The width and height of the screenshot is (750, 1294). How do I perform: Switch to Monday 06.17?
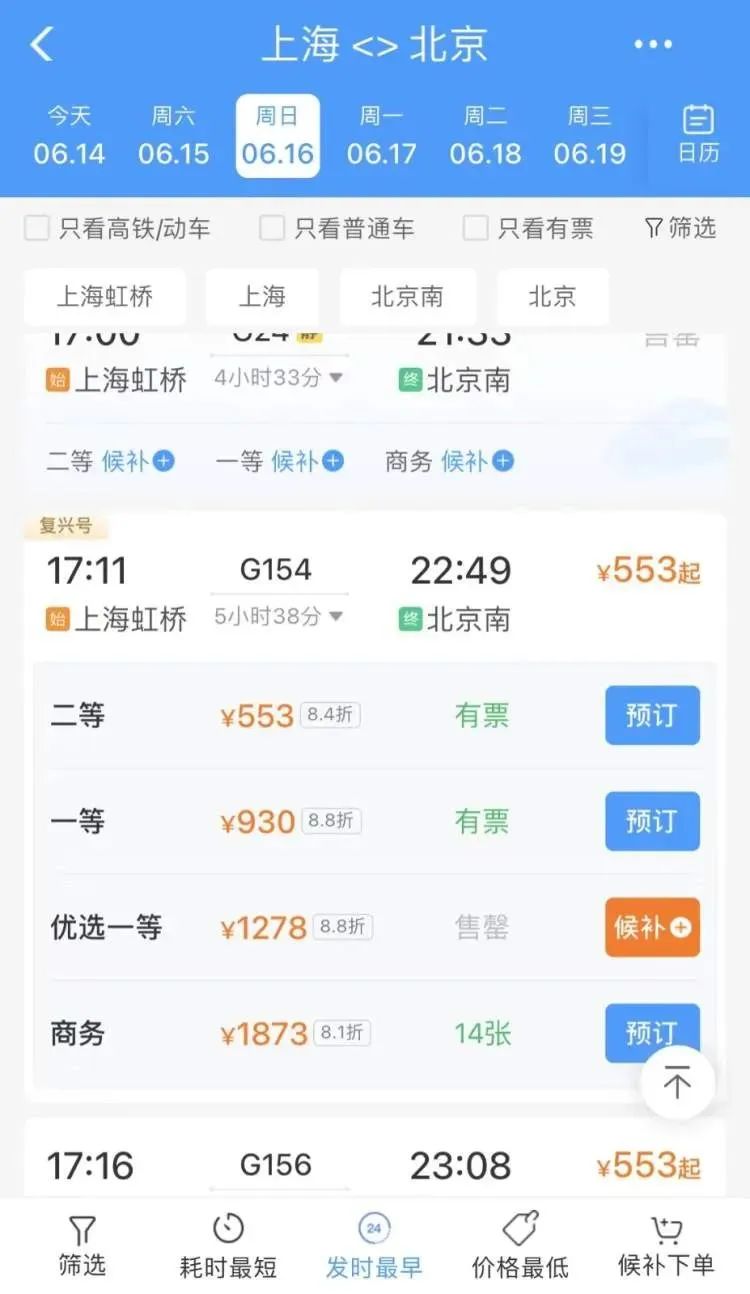tap(381, 137)
